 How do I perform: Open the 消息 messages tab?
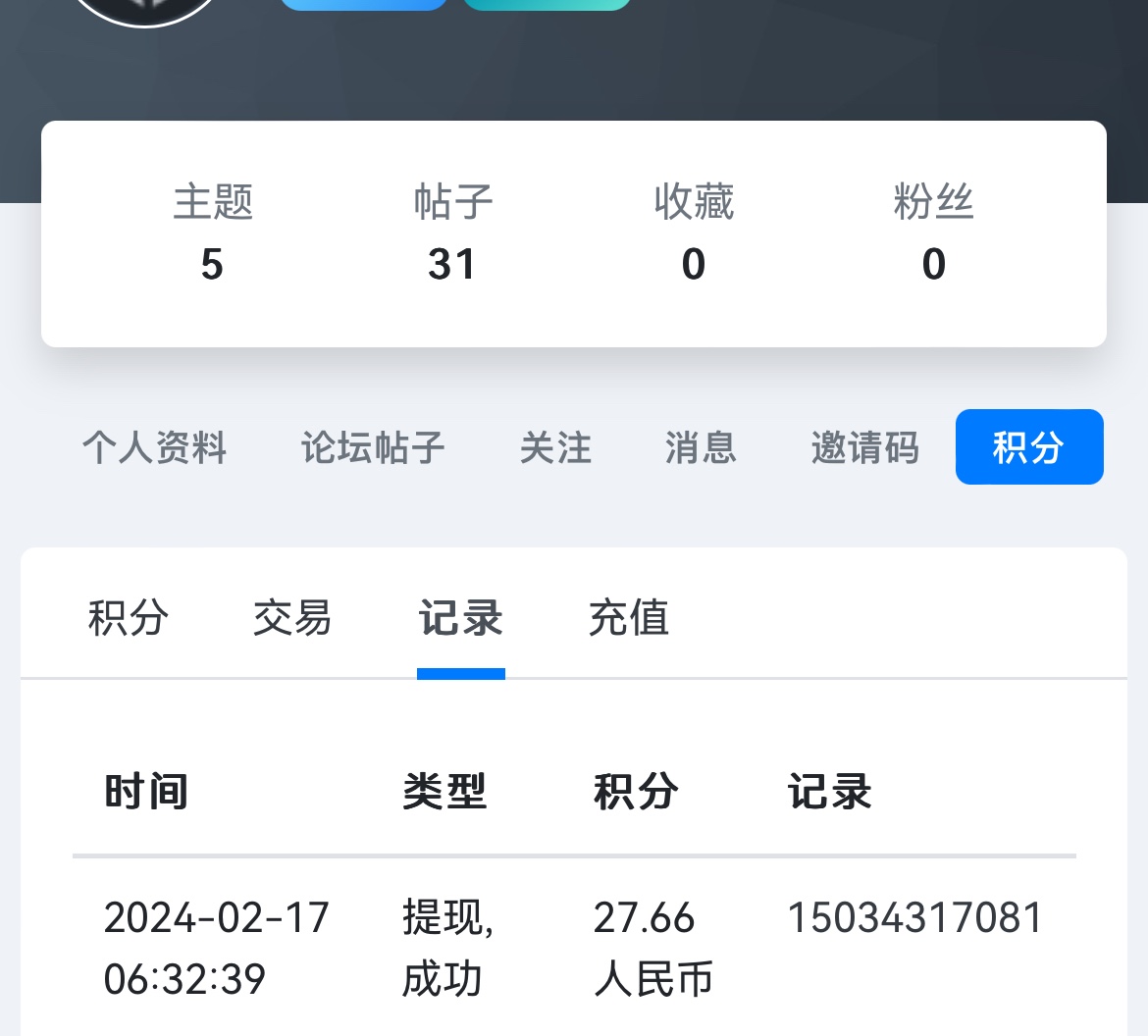coord(701,448)
